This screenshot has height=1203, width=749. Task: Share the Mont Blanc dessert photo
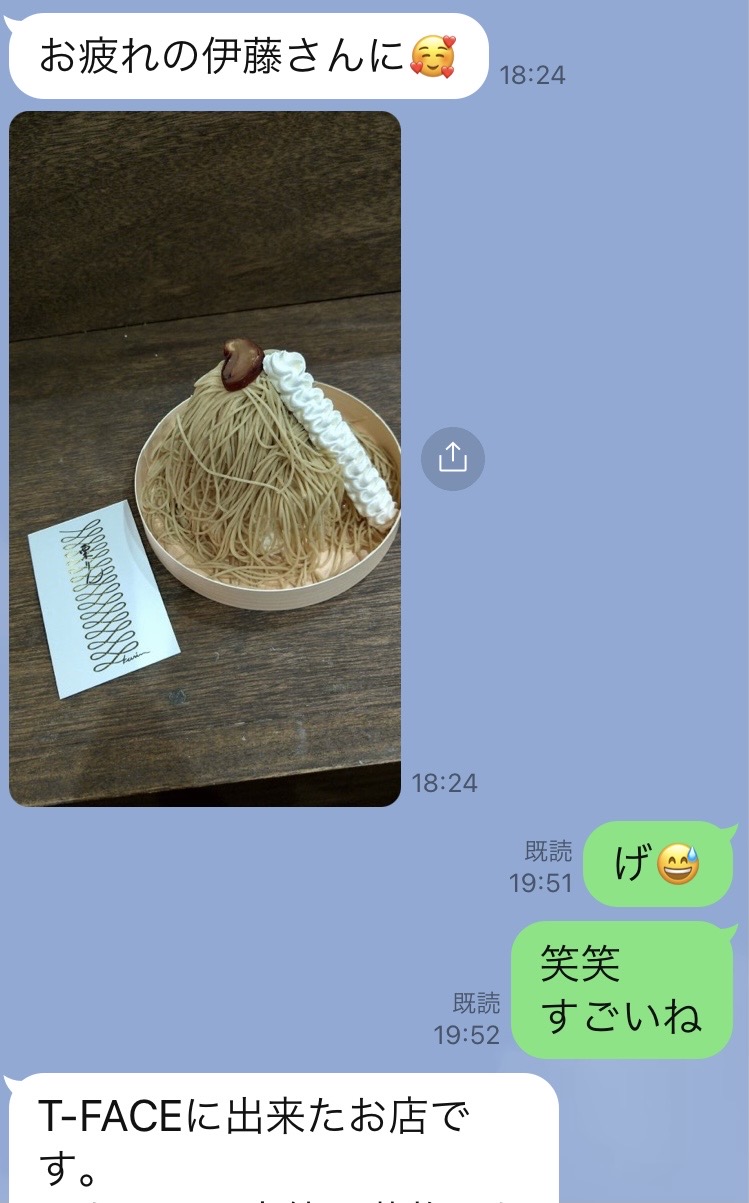tap(452, 458)
